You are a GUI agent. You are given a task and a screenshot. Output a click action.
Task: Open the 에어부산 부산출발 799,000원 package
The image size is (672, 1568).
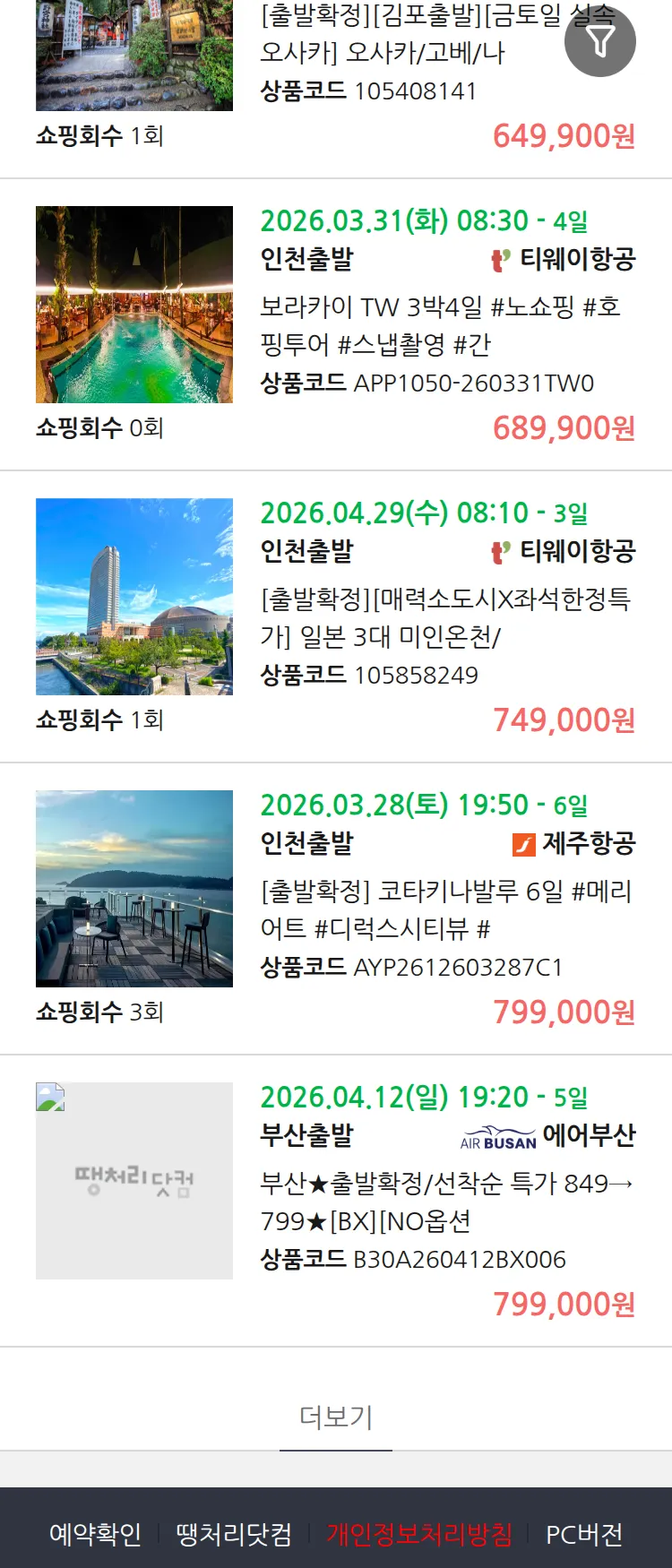point(445,1202)
